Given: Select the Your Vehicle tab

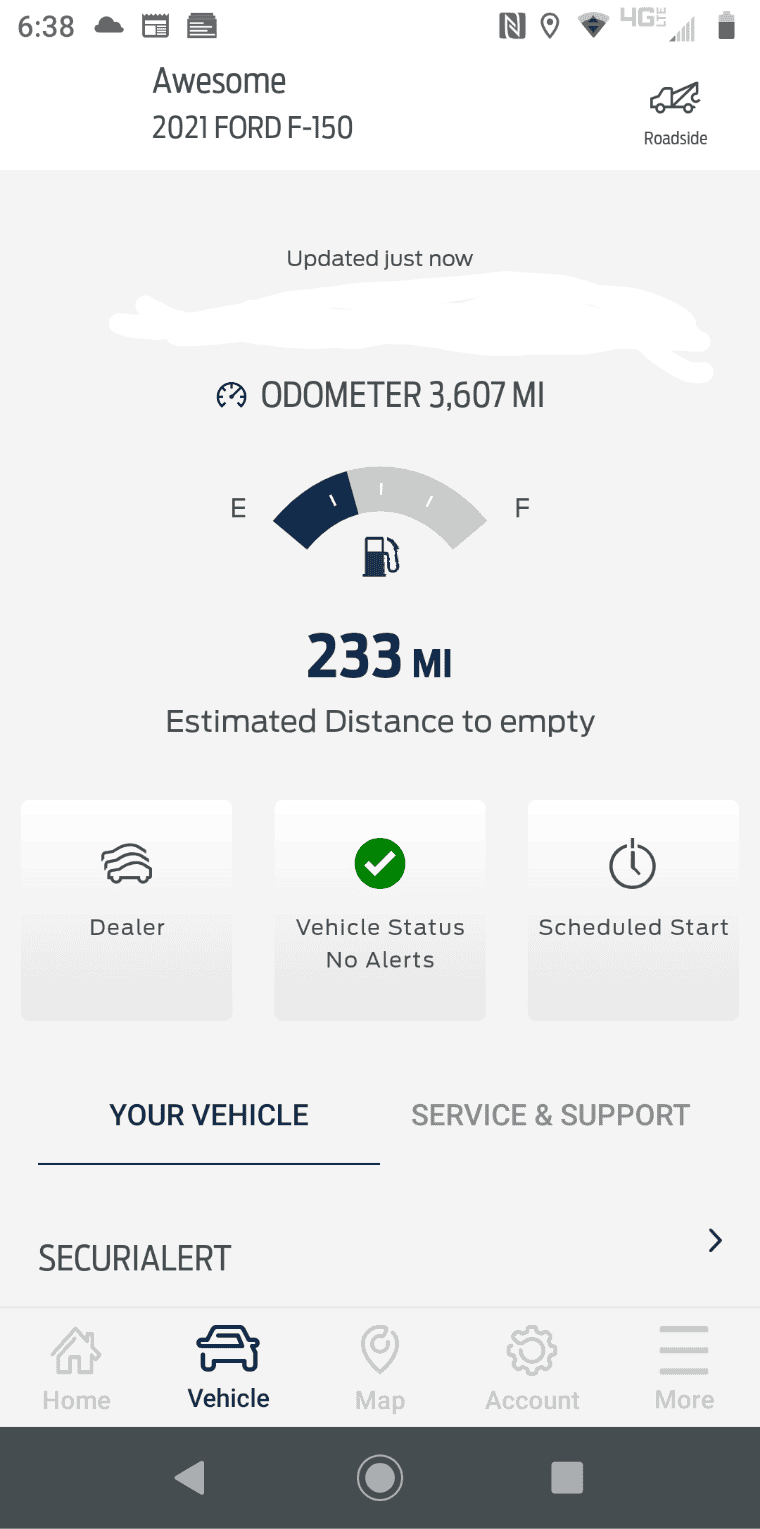Looking at the screenshot, I should (x=209, y=1116).
